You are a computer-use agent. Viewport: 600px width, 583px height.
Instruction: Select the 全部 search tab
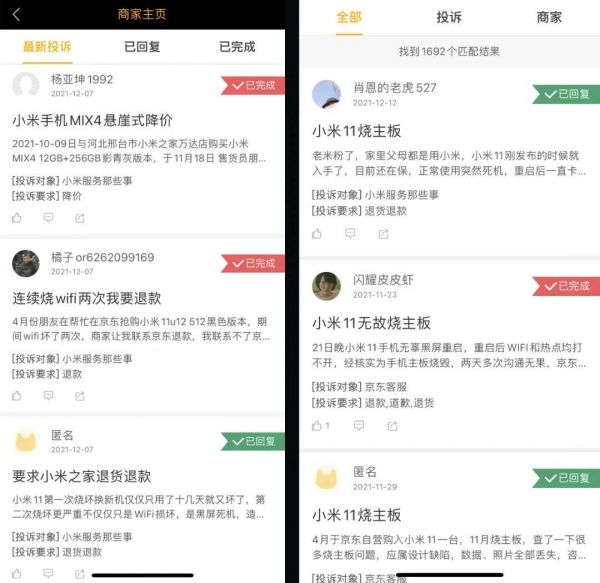(349, 17)
